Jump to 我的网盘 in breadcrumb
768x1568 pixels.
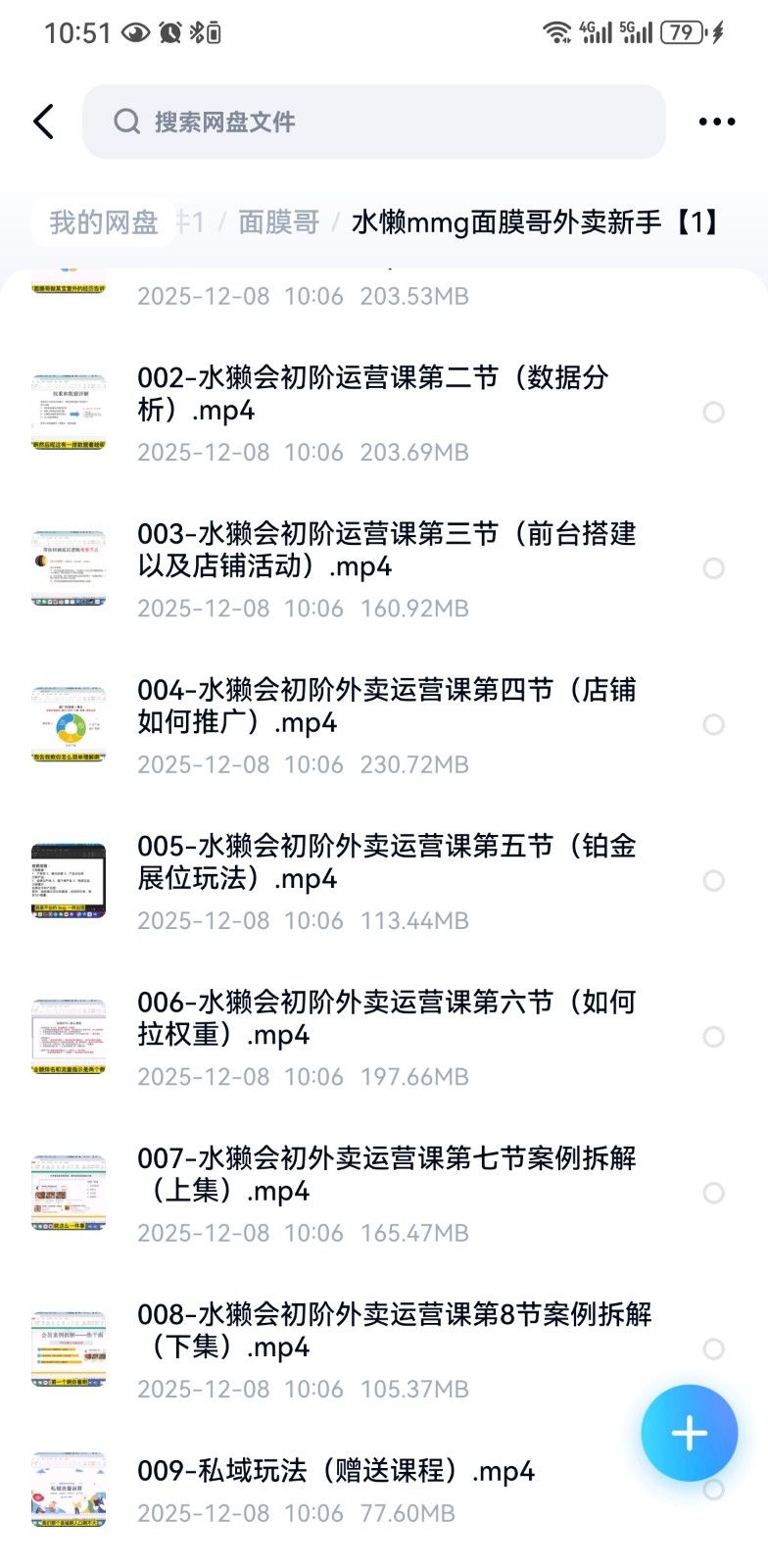click(x=104, y=222)
